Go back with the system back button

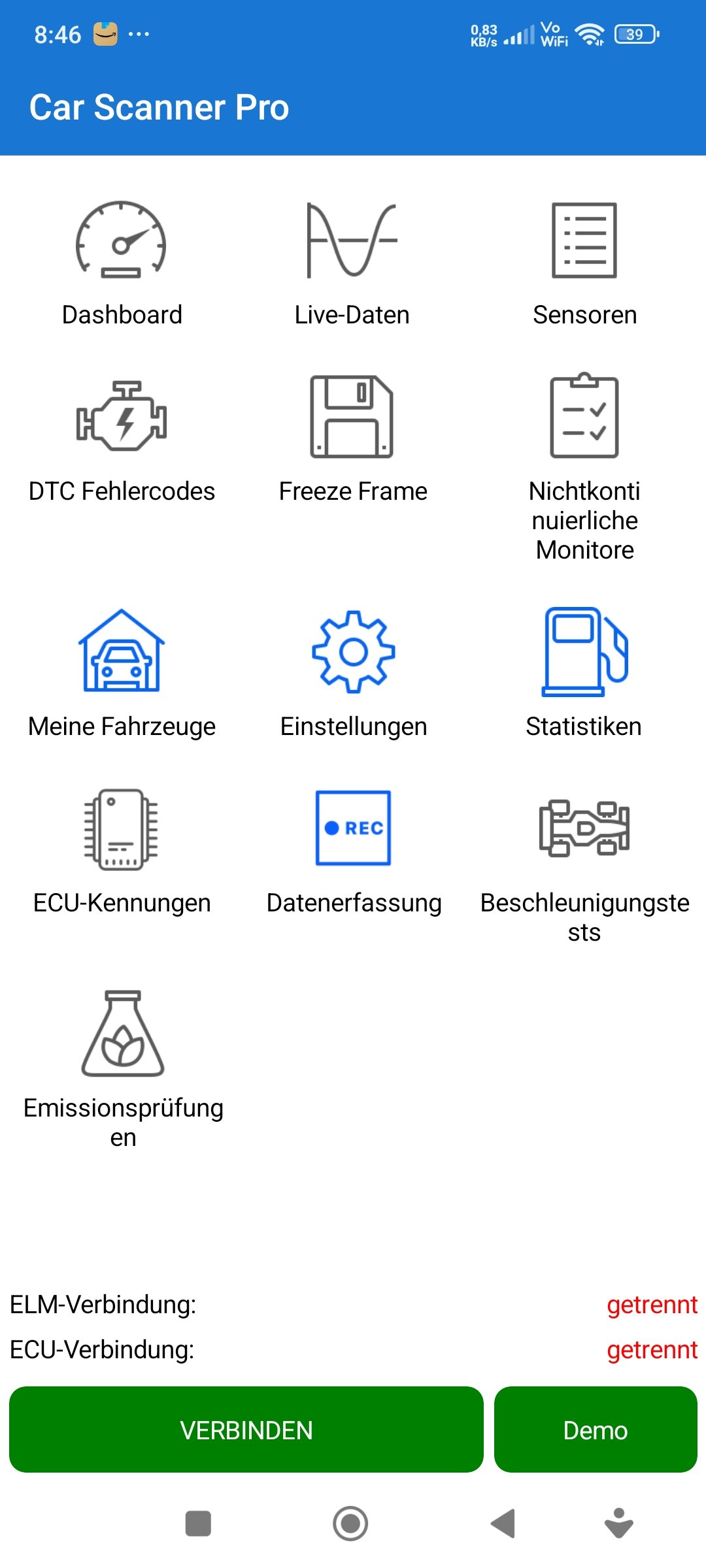[504, 1524]
